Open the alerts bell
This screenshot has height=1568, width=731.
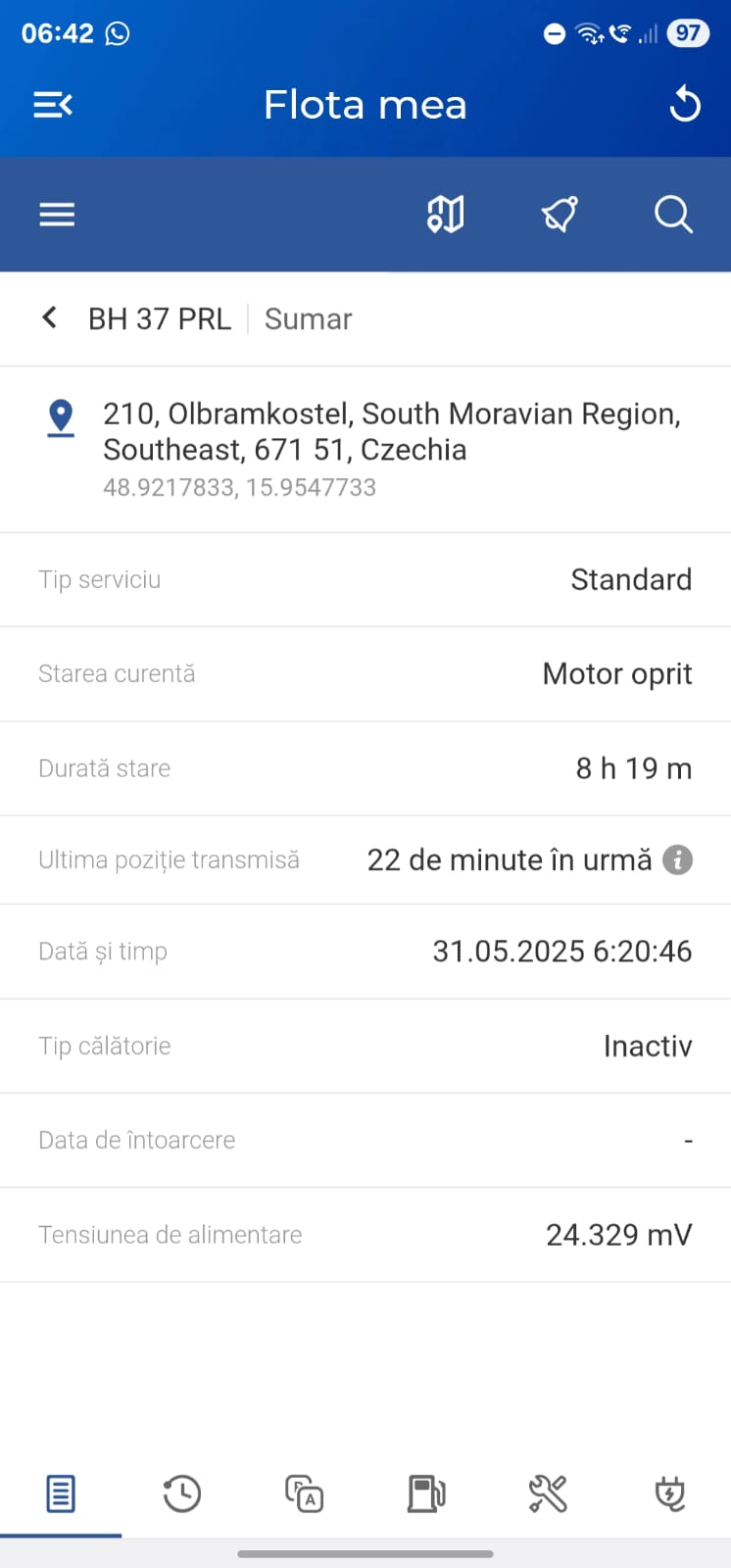(x=560, y=215)
